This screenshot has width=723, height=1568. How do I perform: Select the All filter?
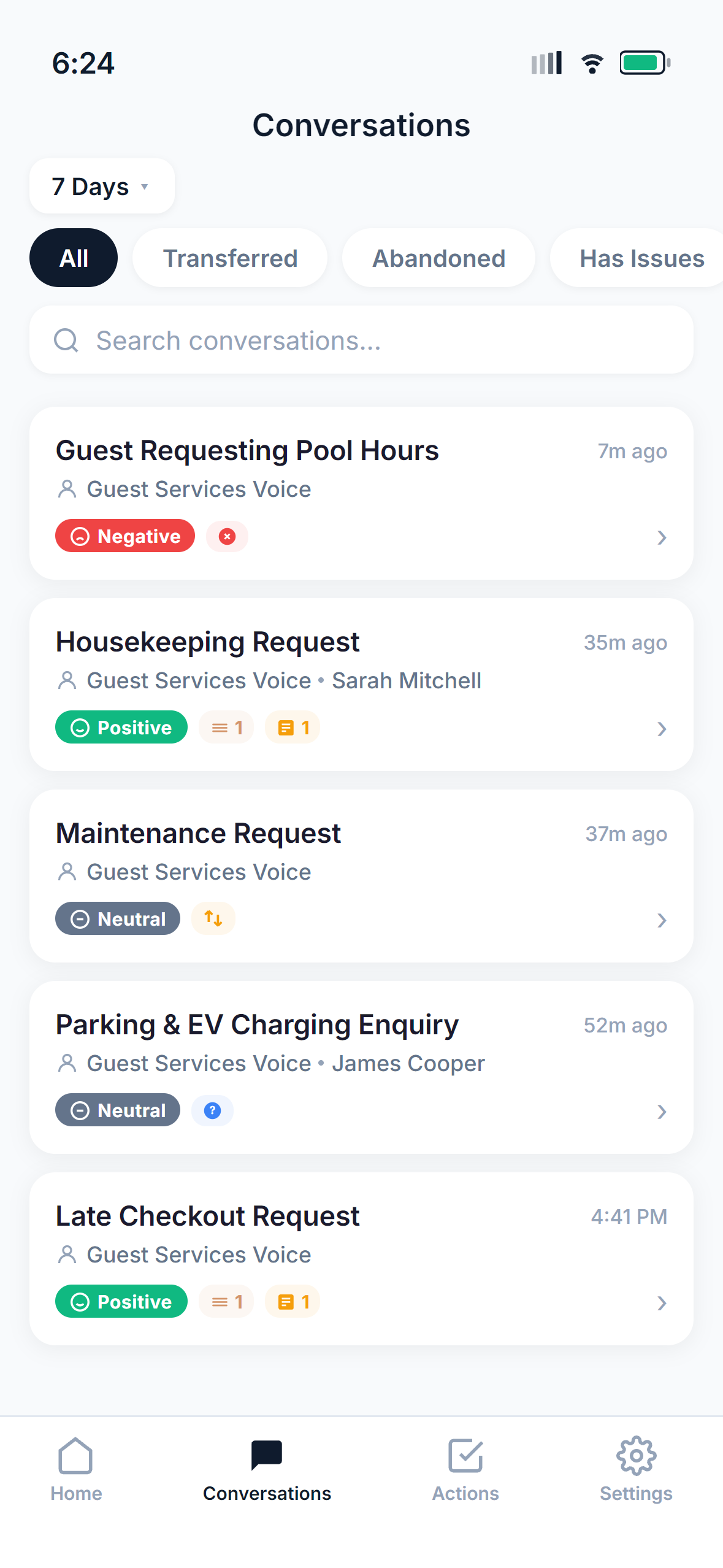73,258
